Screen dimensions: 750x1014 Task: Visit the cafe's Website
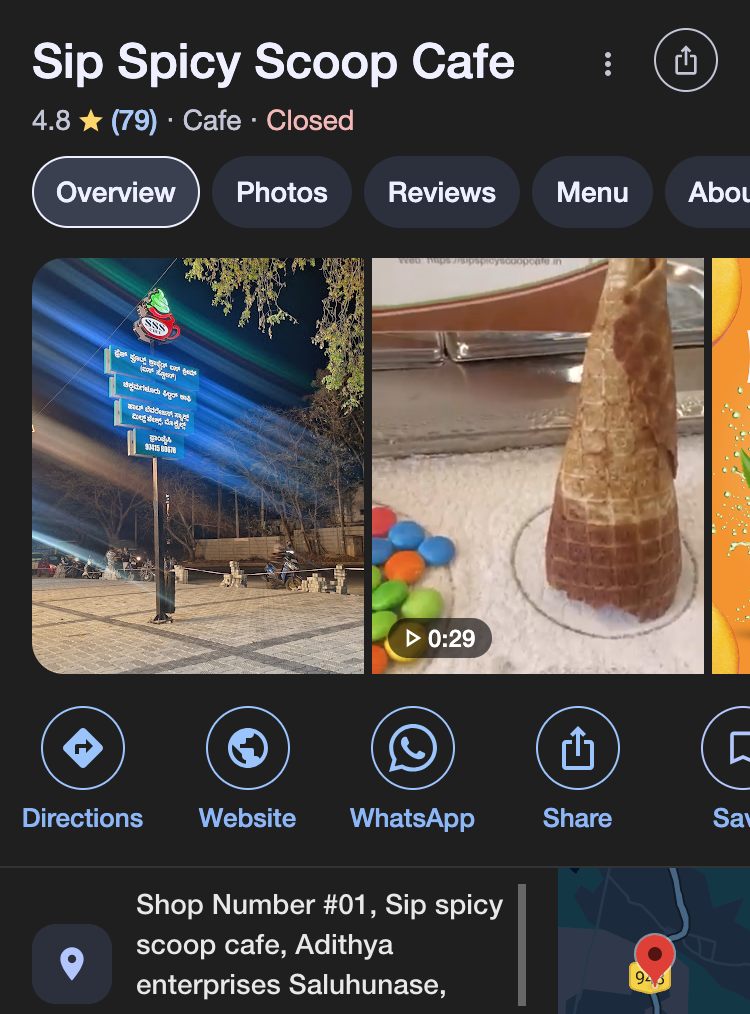pyautogui.click(x=248, y=768)
